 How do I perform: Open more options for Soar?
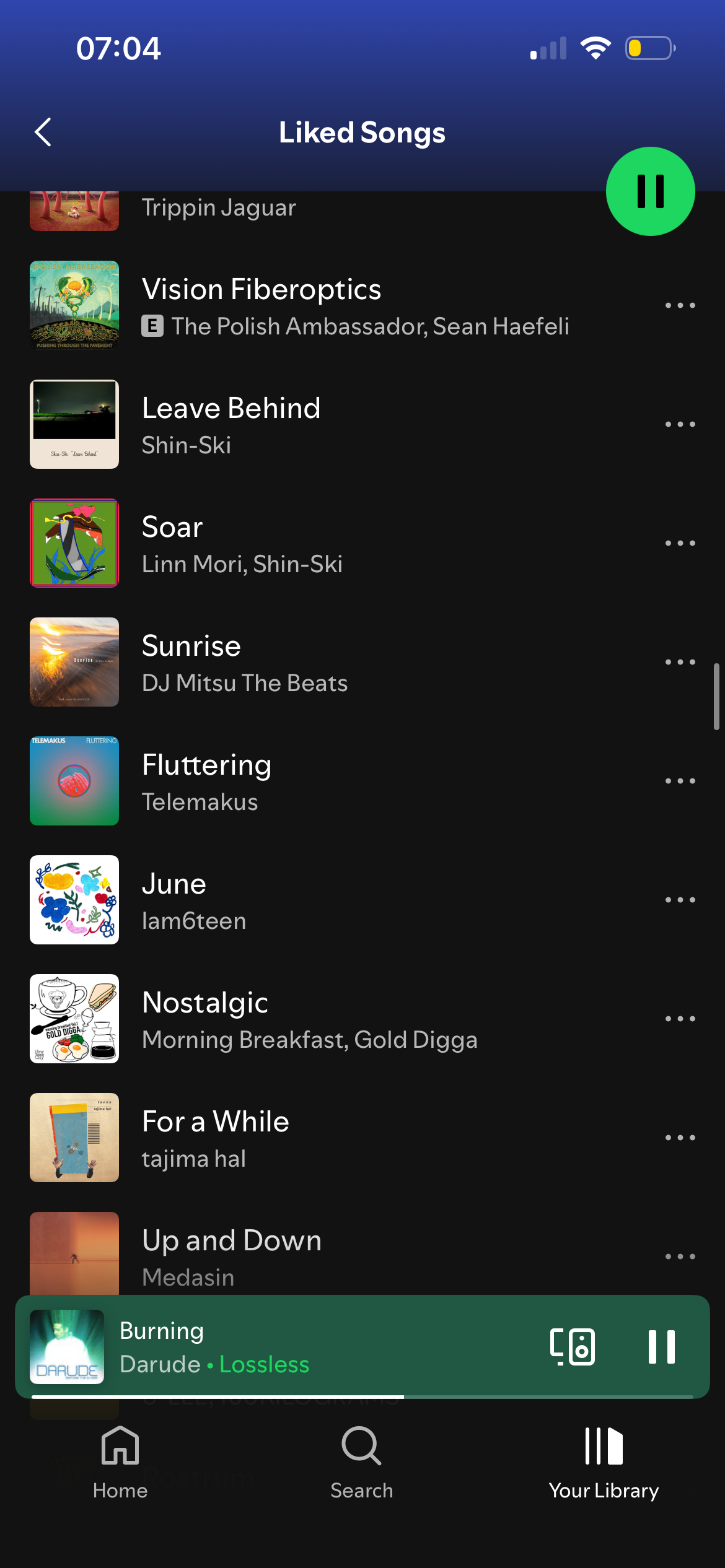[680, 544]
